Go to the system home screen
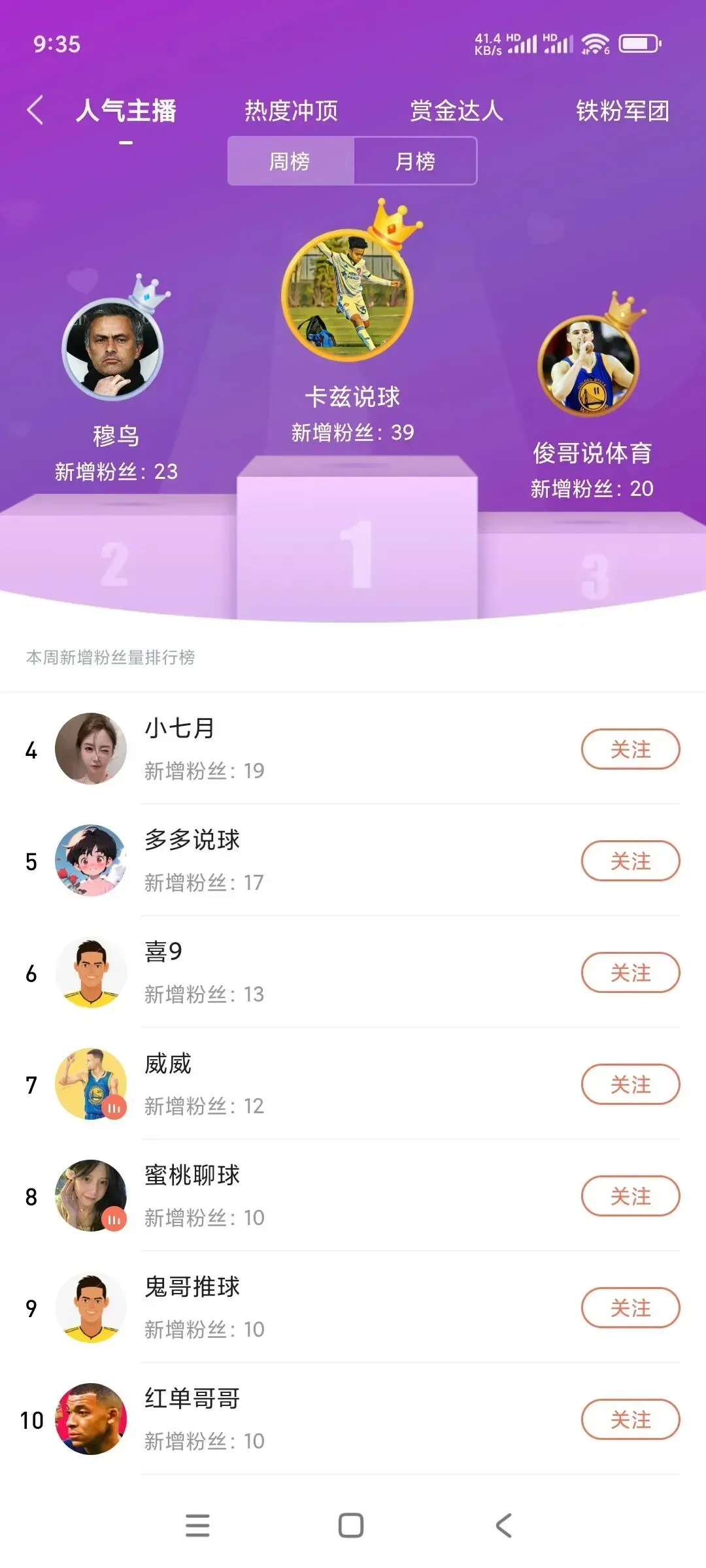This screenshot has width=706, height=1568. point(351,1526)
